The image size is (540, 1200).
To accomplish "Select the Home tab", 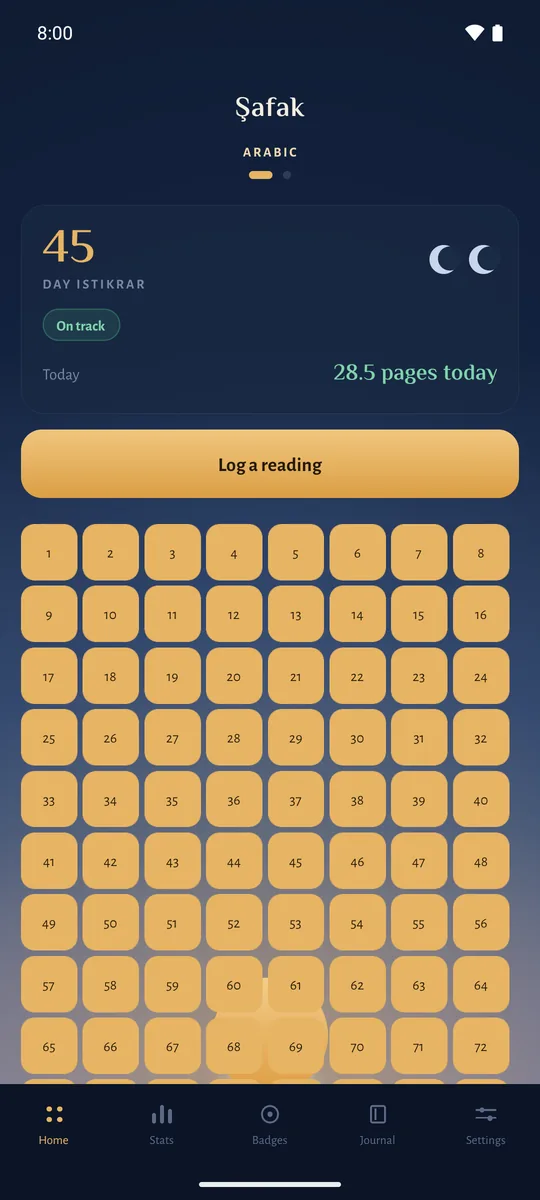I will (54, 1125).
